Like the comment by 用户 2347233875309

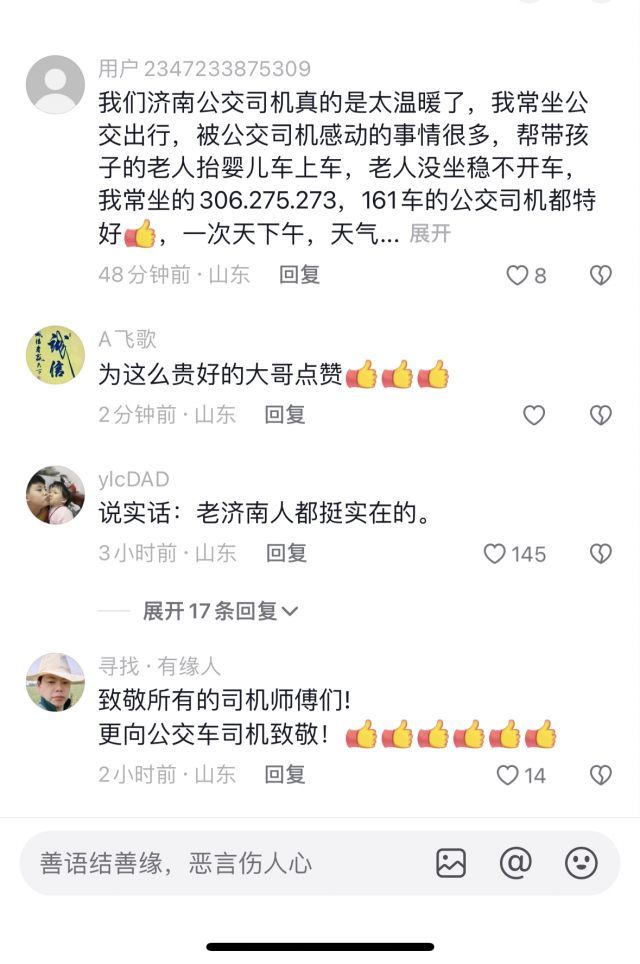tap(517, 275)
